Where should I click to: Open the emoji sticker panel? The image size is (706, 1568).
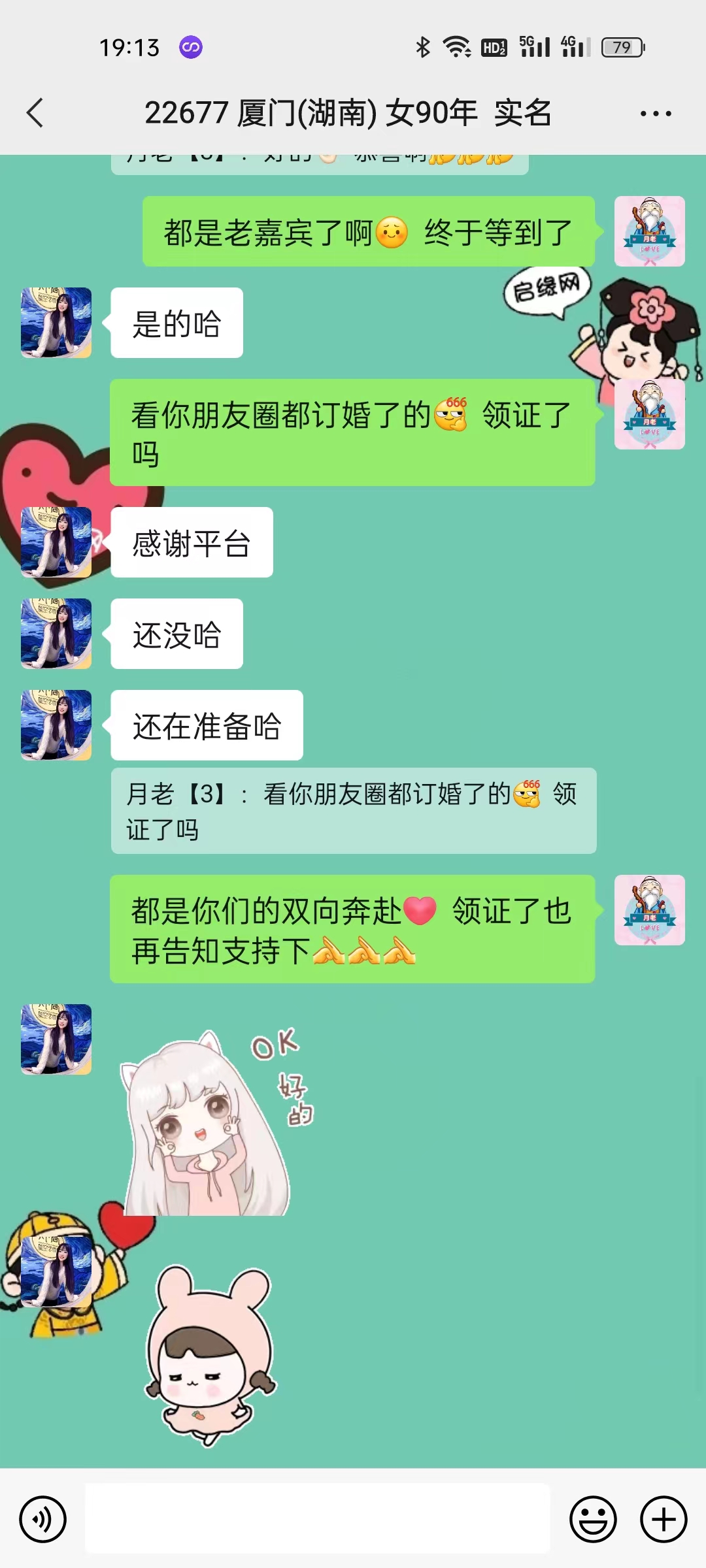click(593, 1519)
